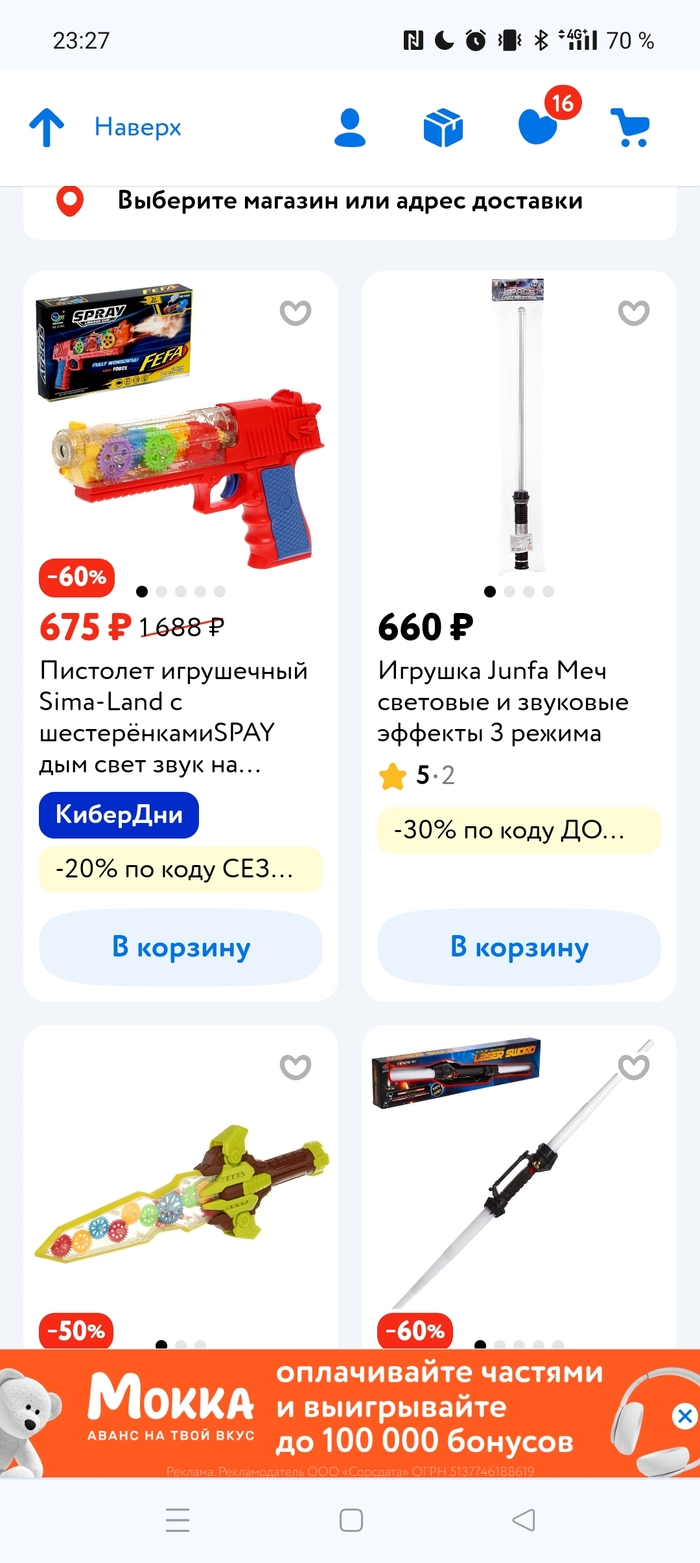Add Sima-Land toy pistol to favorites
Viewport: 700px width, 1563px height.
[x=295, y=313]
